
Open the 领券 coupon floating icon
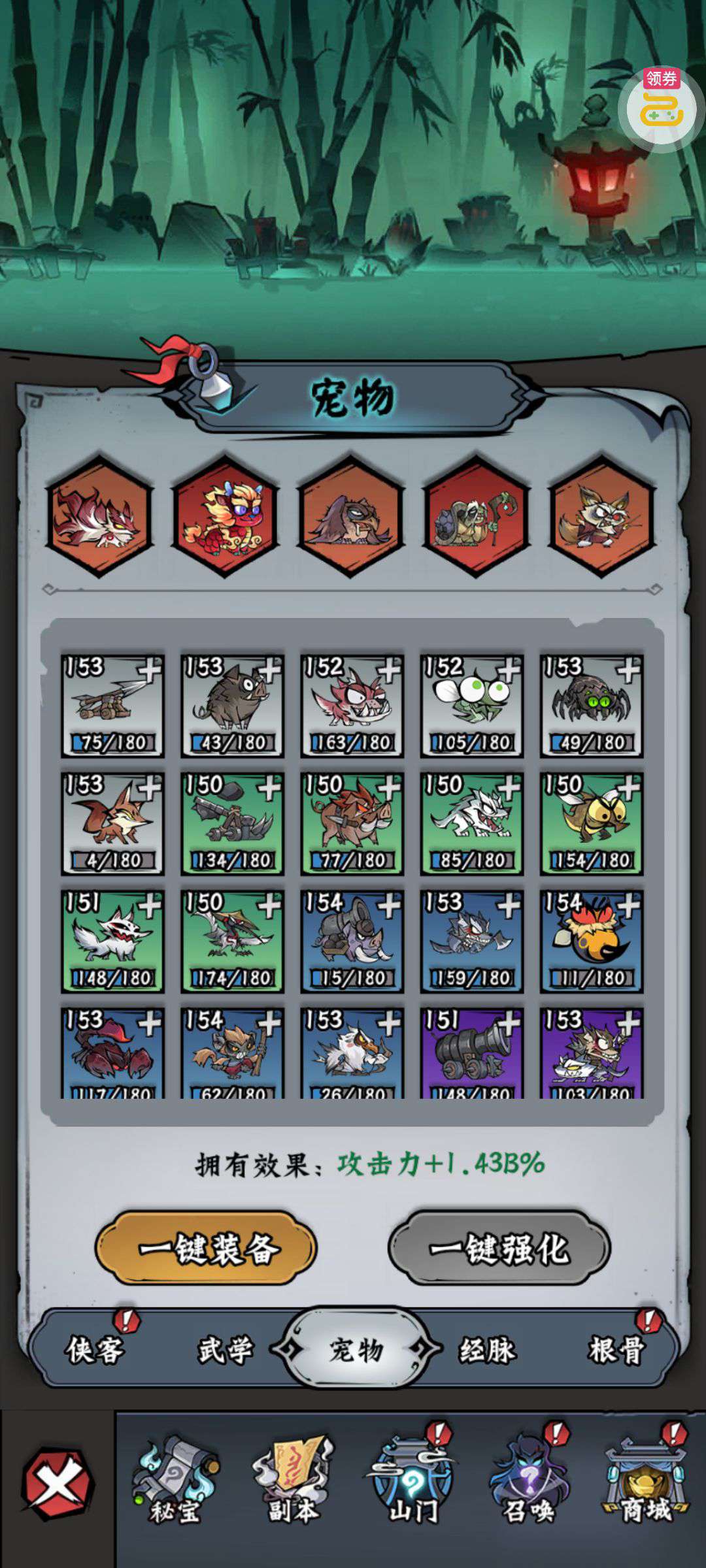click(661, 108)
